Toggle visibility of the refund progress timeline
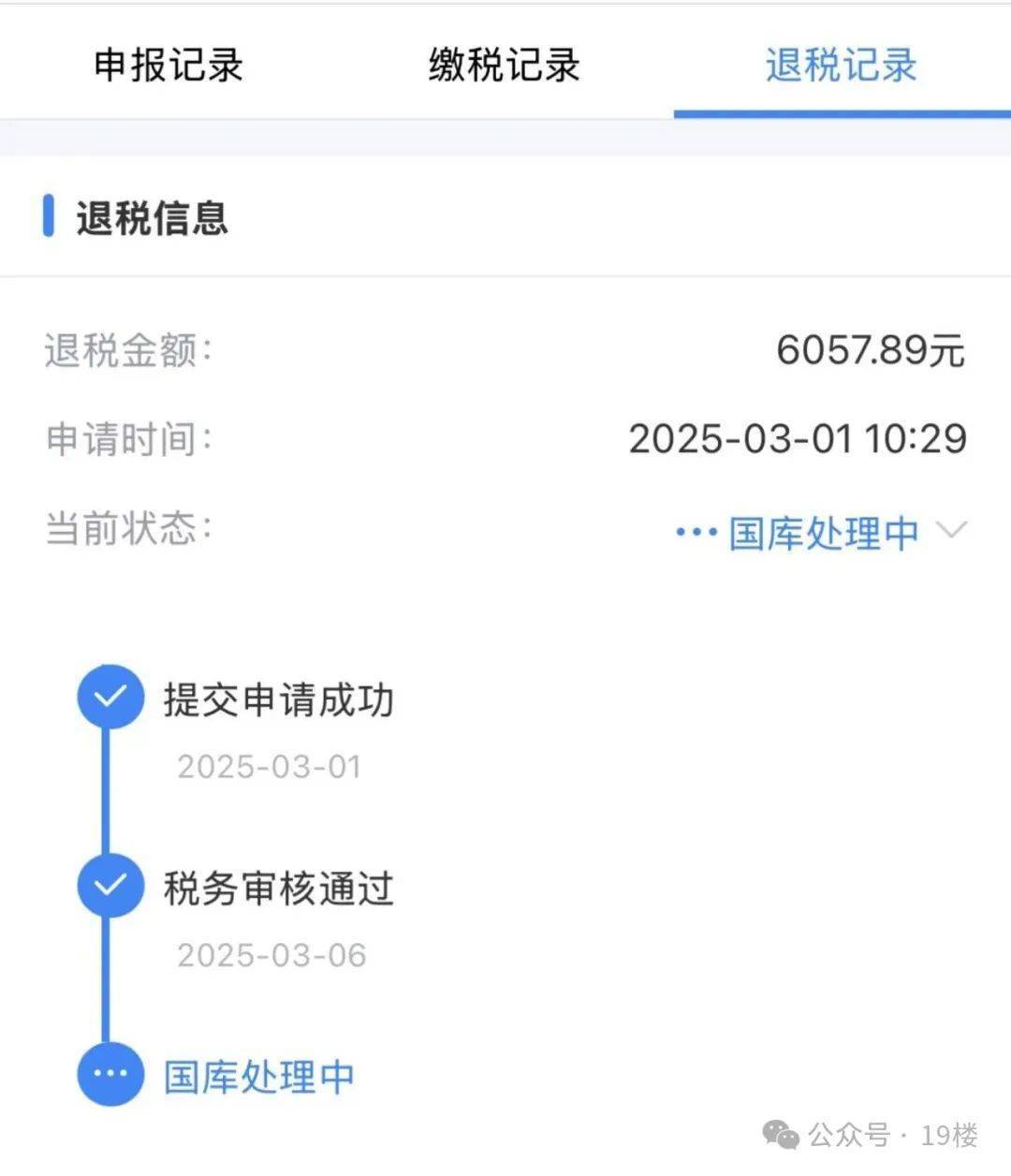The width and height of the screenshot is (1011, 1176). pyautogui.click(x=954, y=531)
